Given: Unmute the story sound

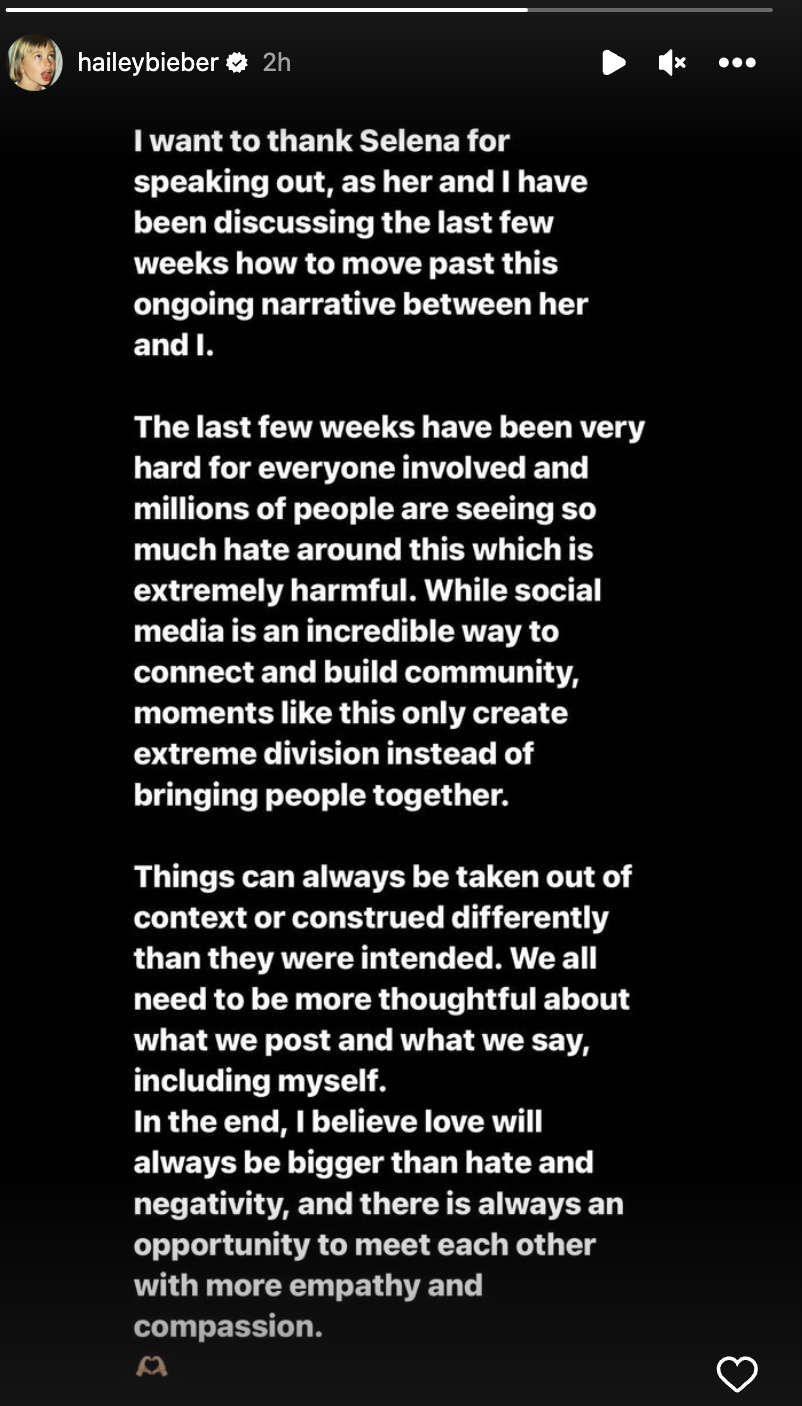Looking at the screenshot, I should pyautogui.click(x=672, y=63).
